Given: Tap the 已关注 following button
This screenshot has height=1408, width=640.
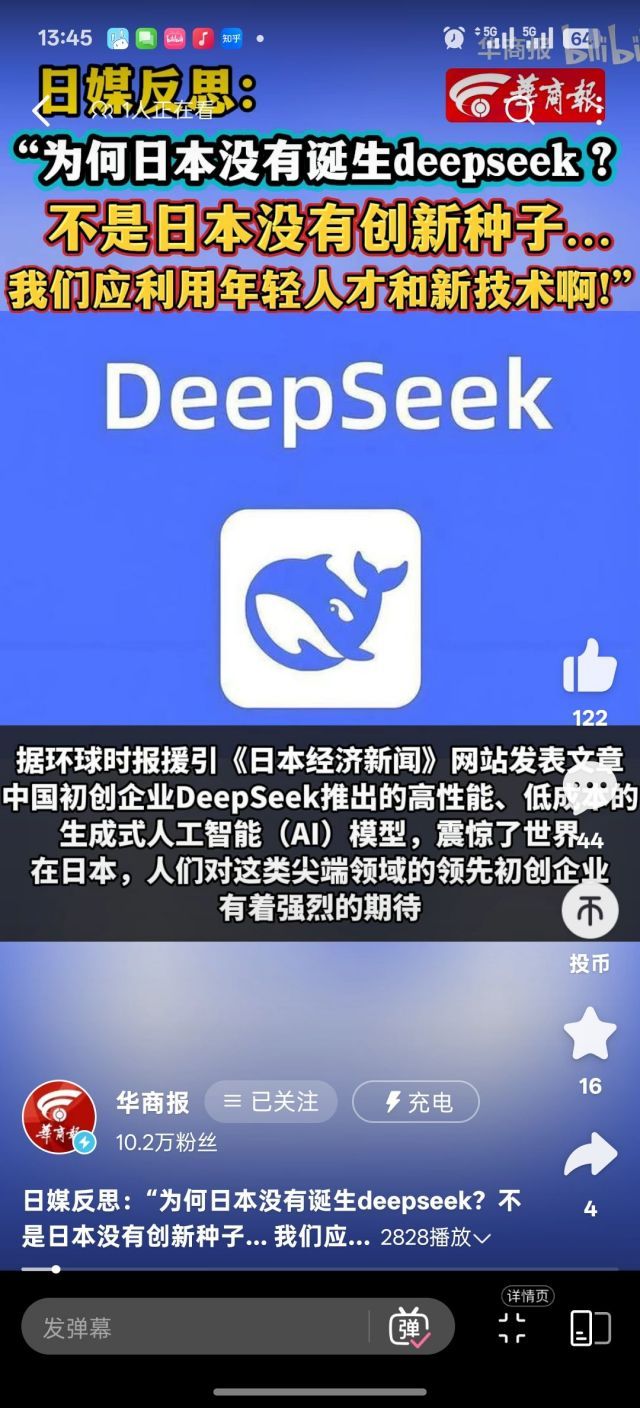Looking at the screenshot, I should point(271,1102).
